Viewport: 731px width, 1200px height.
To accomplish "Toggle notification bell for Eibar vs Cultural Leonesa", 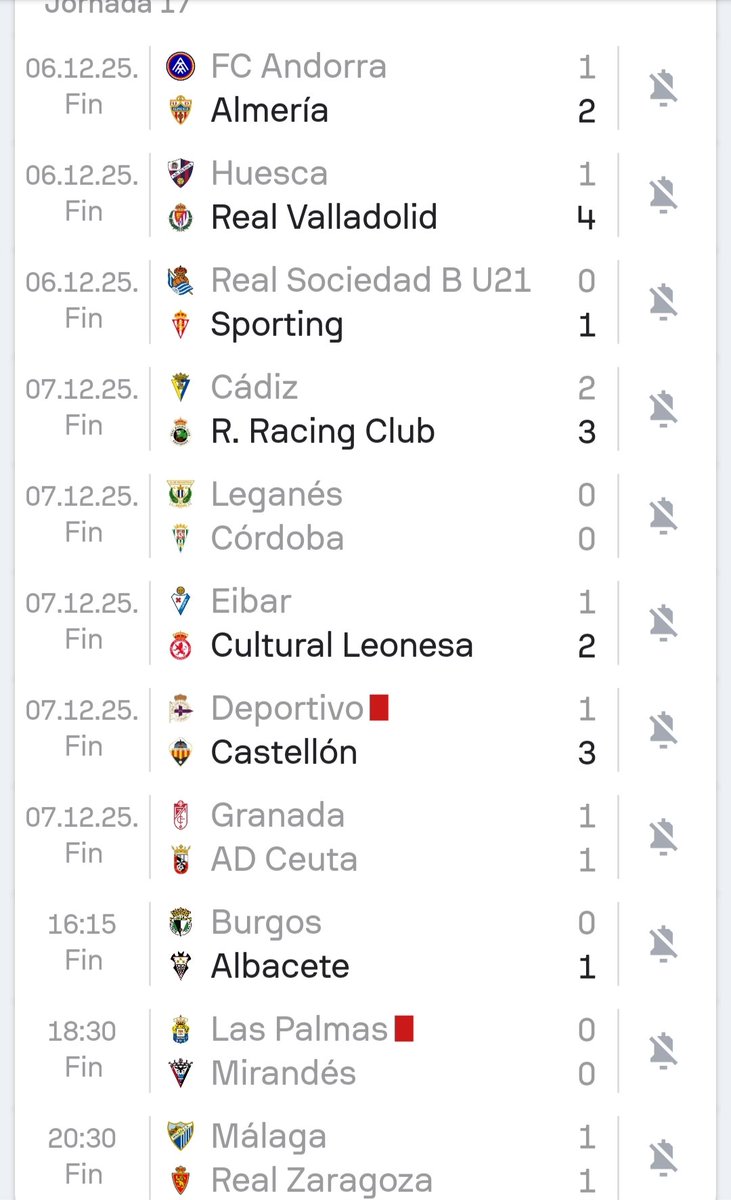I will click(663, 623).
